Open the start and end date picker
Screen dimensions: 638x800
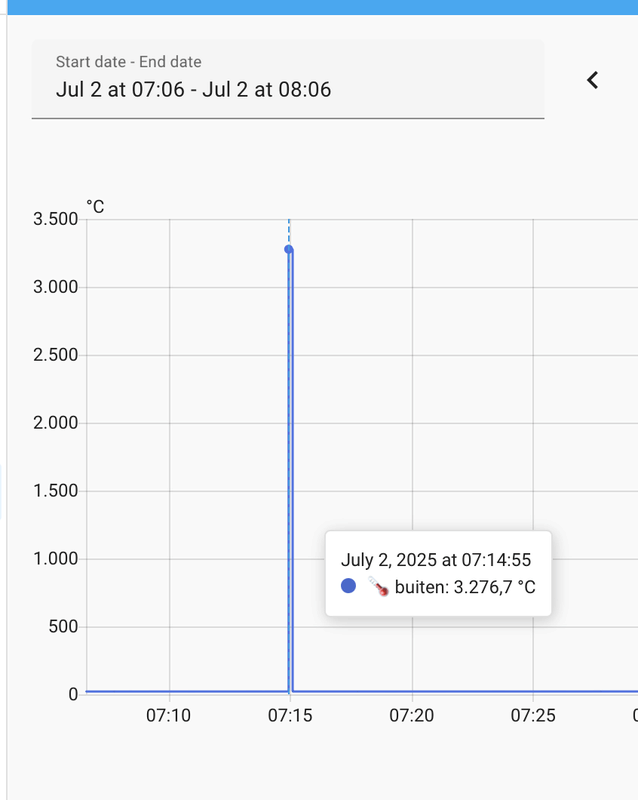coord(287,79)
